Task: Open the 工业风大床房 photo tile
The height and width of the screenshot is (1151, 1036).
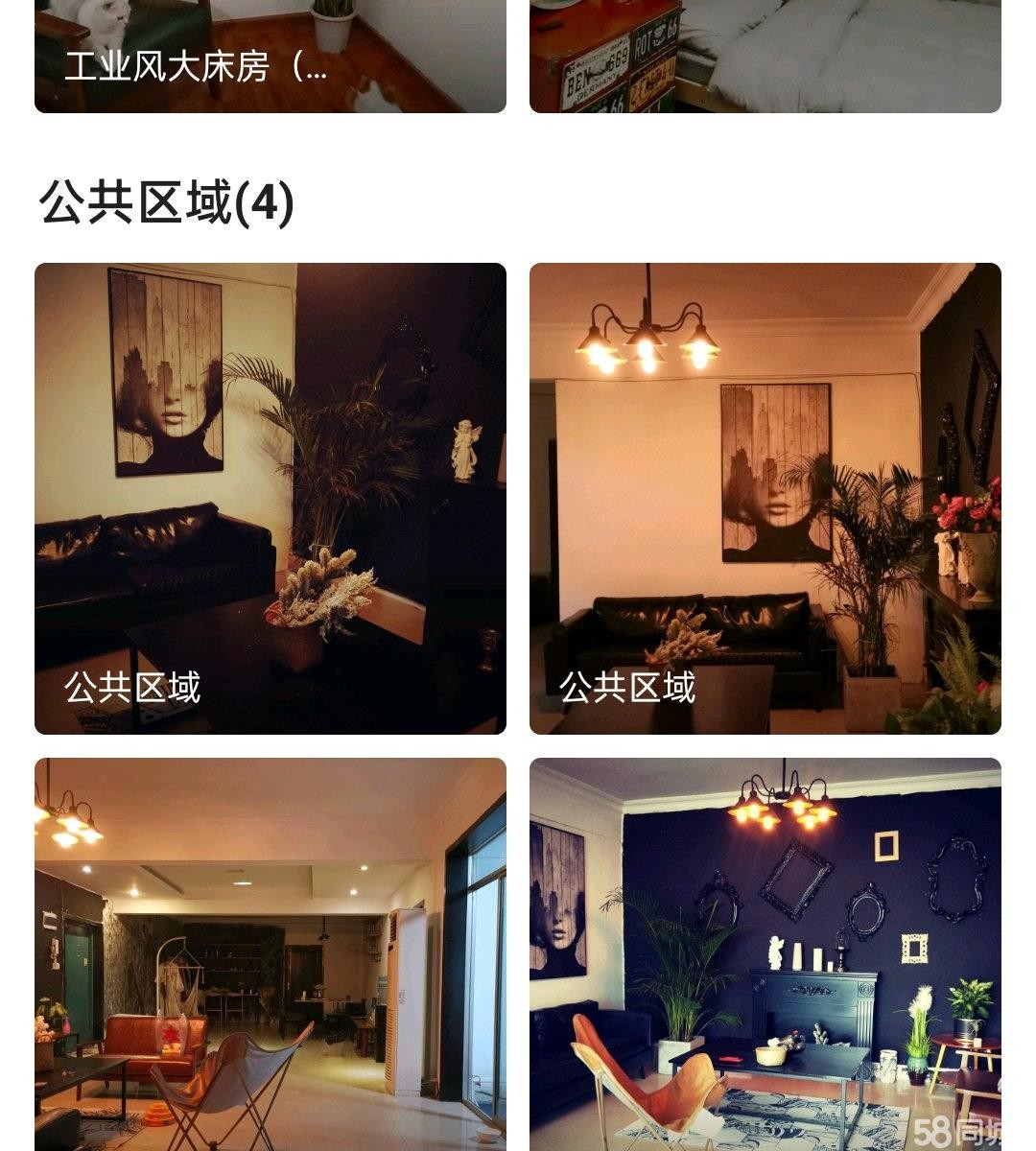Action: click(x=270, y=56)
